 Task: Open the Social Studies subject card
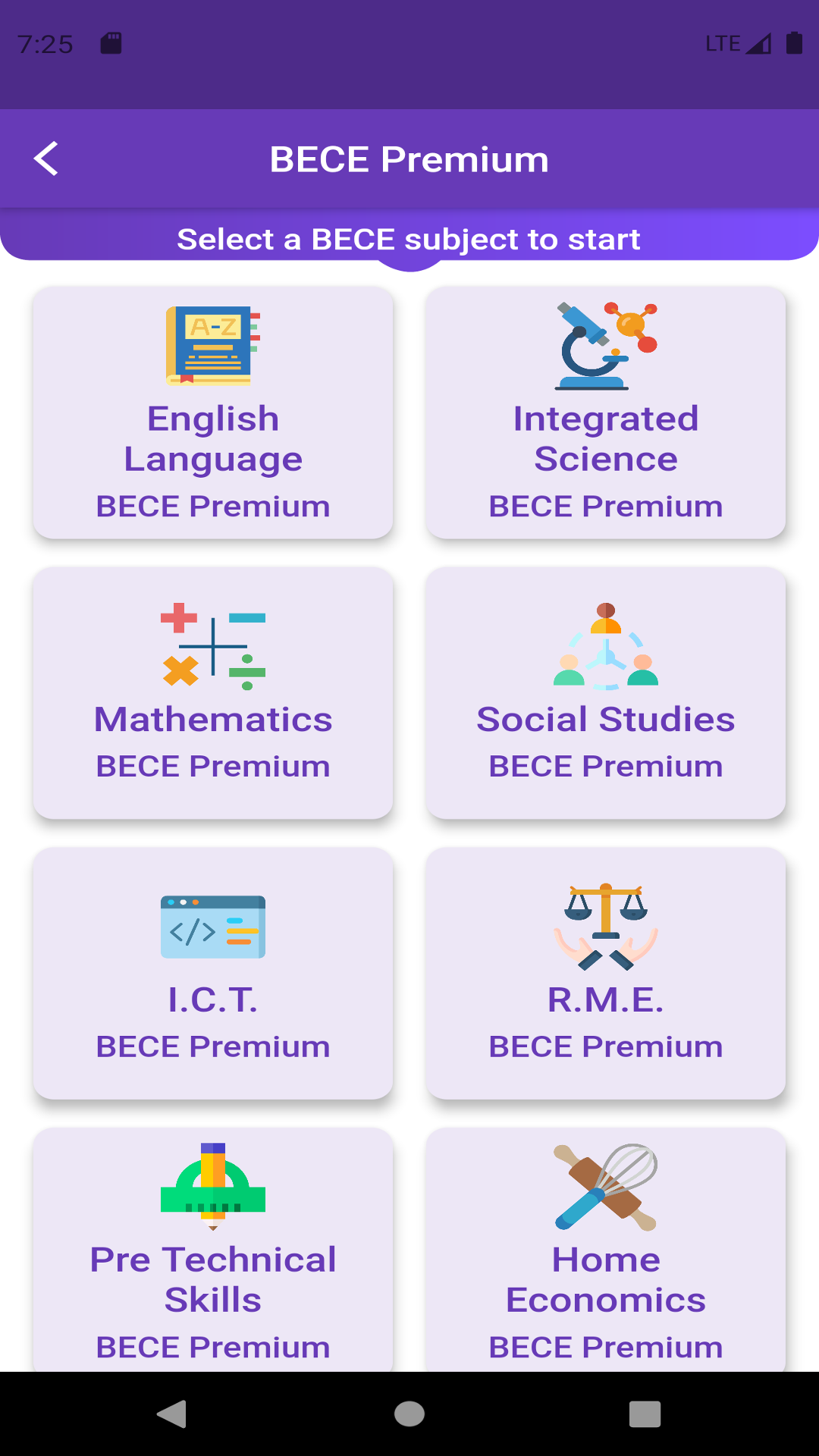click(605, 692)
